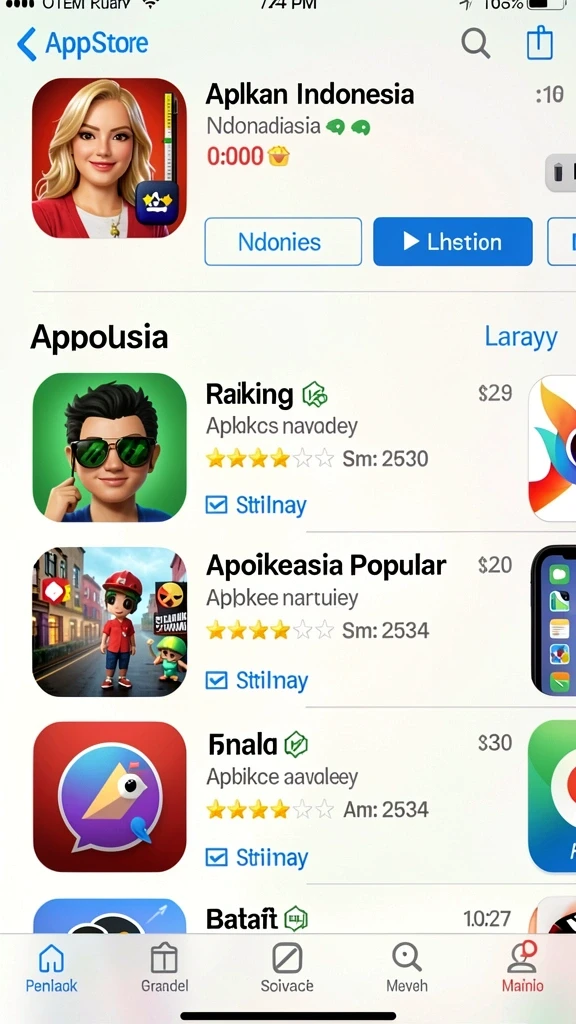Switch to the Penlaok tab
Viewport: 576px width, 1024px height.
click(52, 968)
